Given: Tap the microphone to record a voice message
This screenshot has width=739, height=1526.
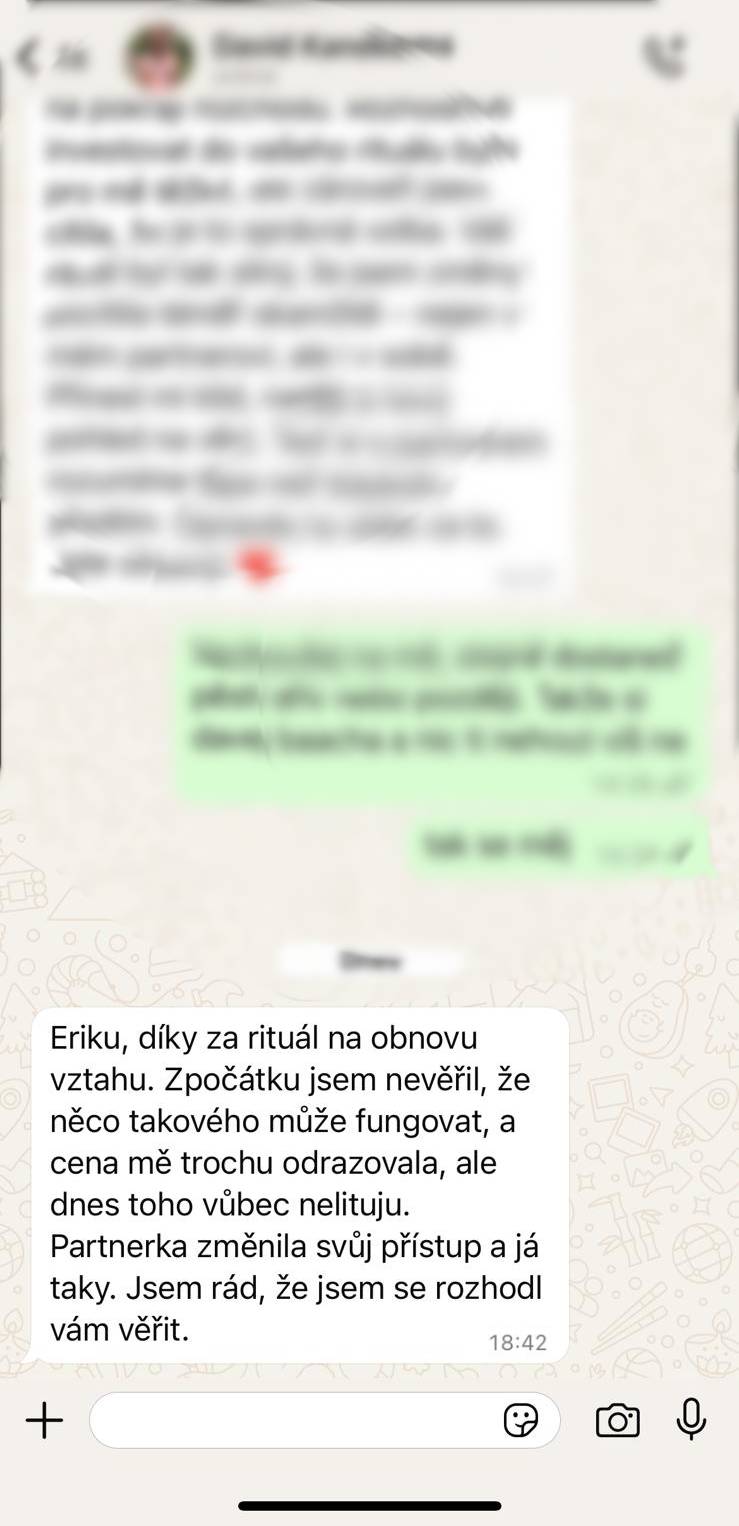Looking at the screenshot, I should (691, 1419).
